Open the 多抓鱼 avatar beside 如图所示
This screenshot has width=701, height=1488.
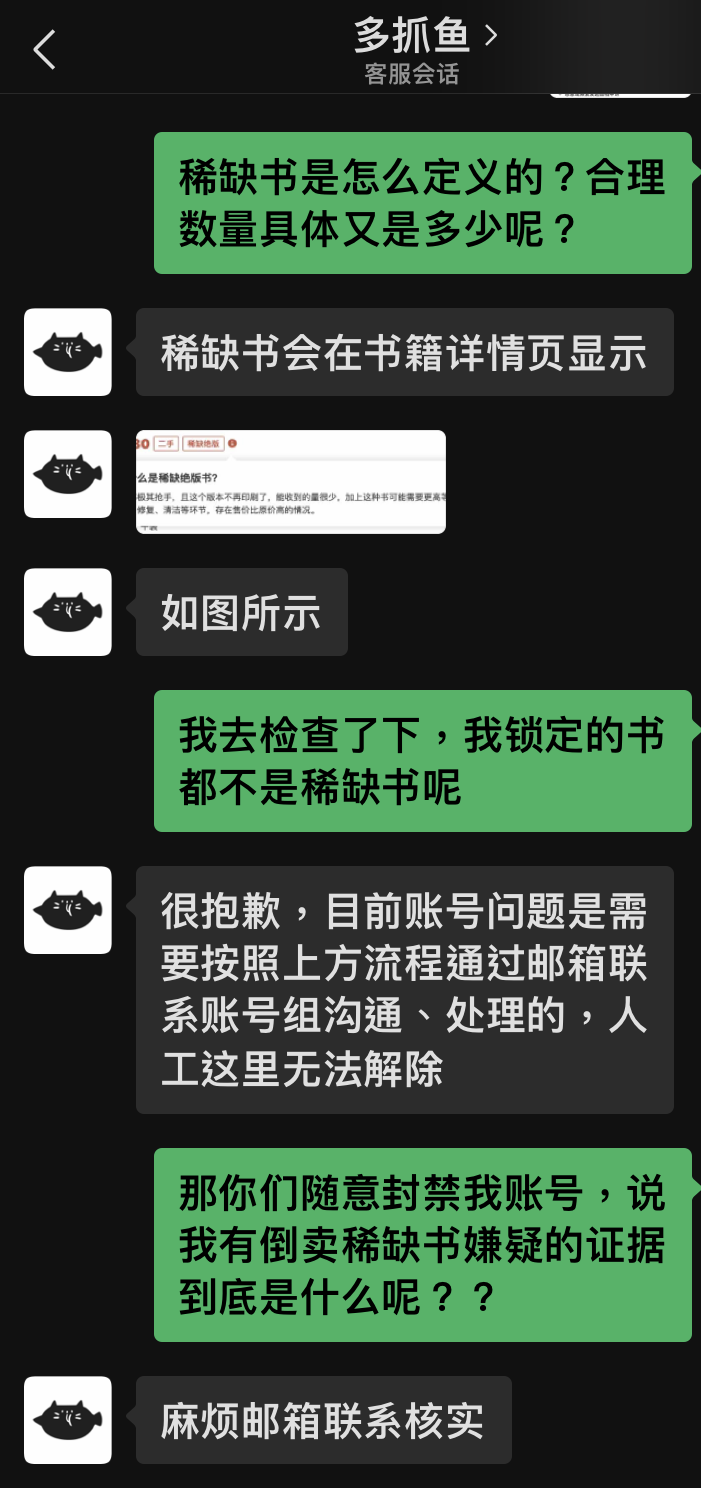(68, 612)
